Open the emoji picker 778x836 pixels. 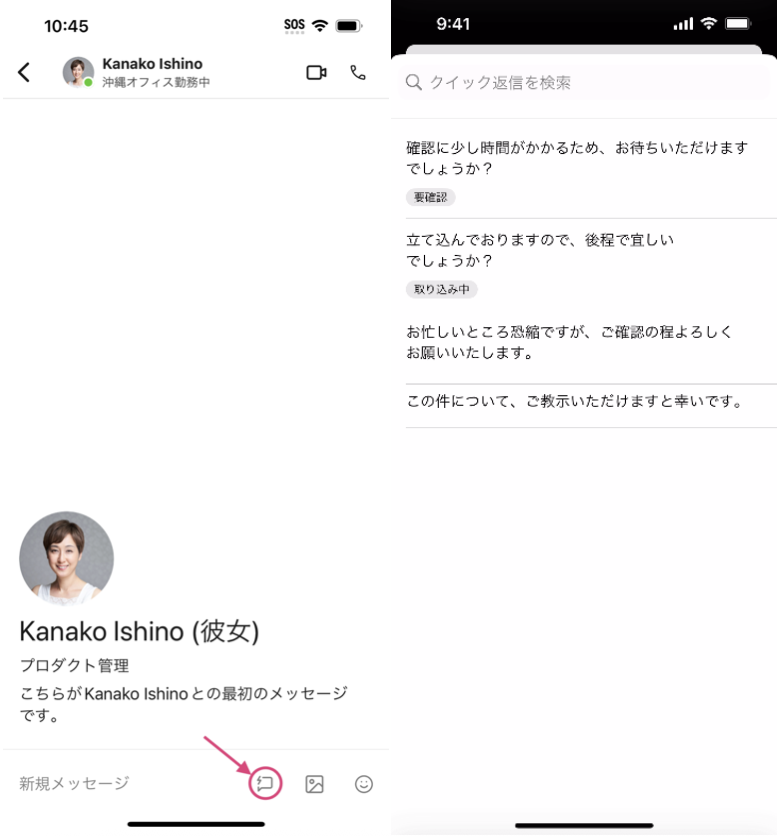pos(364,784)
